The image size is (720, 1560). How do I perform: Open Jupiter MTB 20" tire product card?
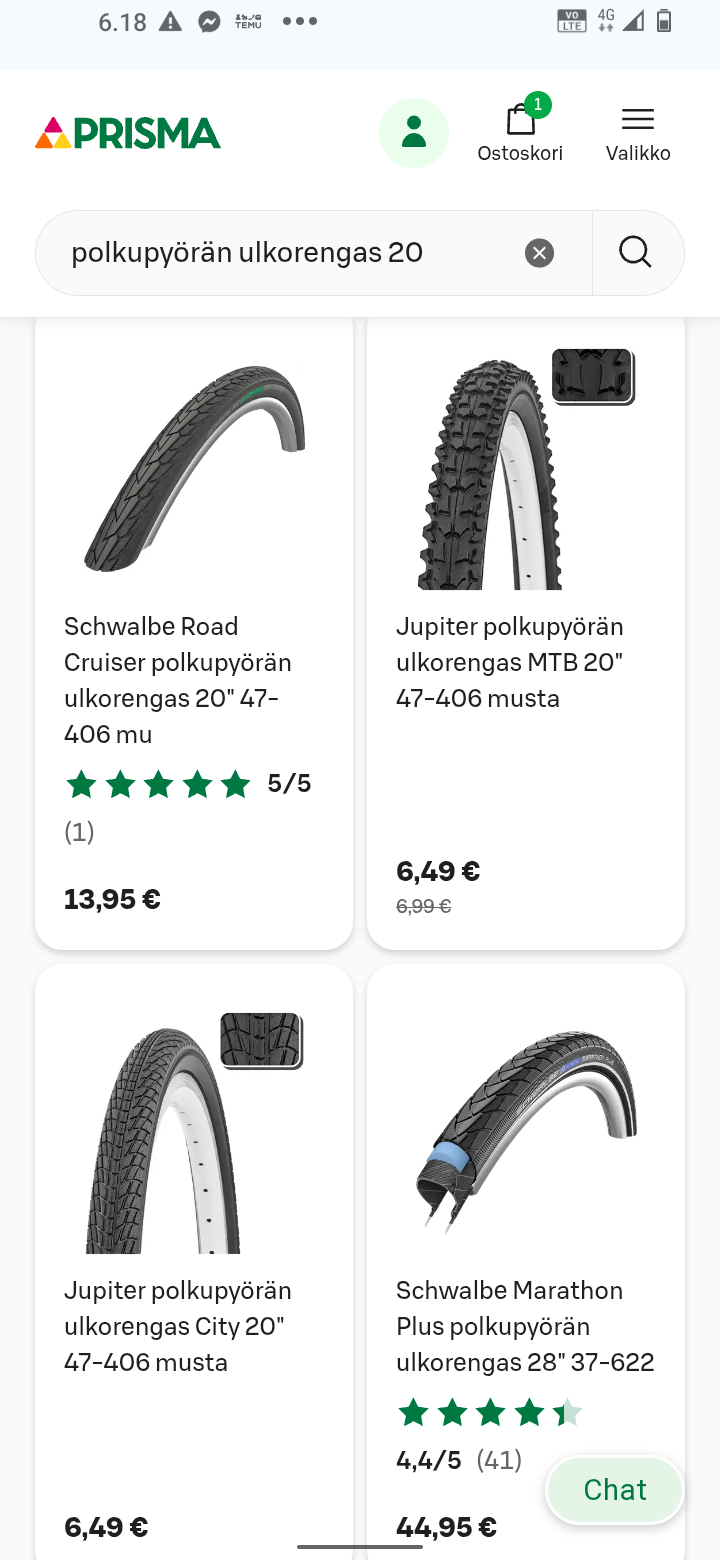click(526, 630)
